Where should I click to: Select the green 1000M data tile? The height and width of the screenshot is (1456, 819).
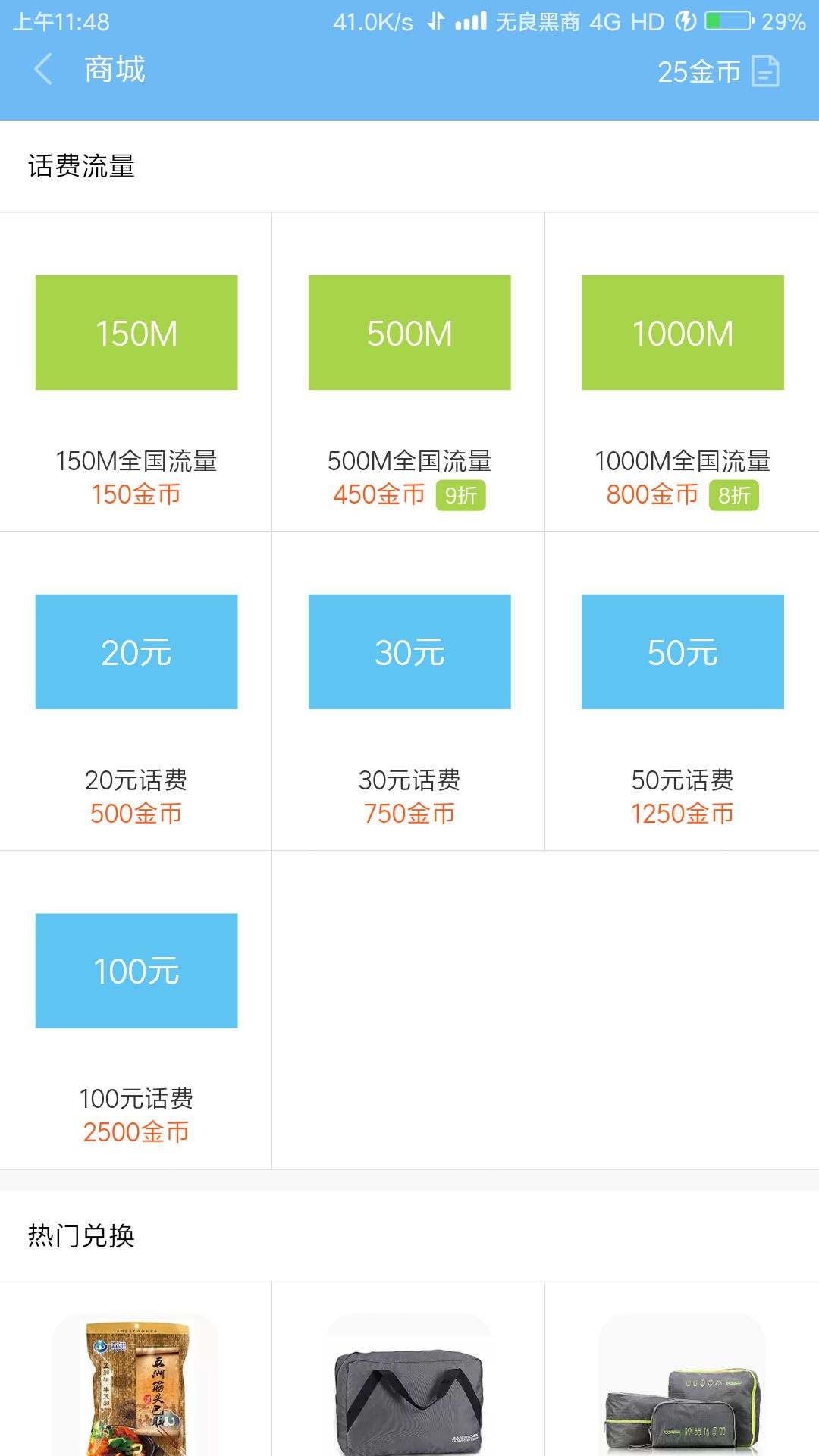(682, 331)
